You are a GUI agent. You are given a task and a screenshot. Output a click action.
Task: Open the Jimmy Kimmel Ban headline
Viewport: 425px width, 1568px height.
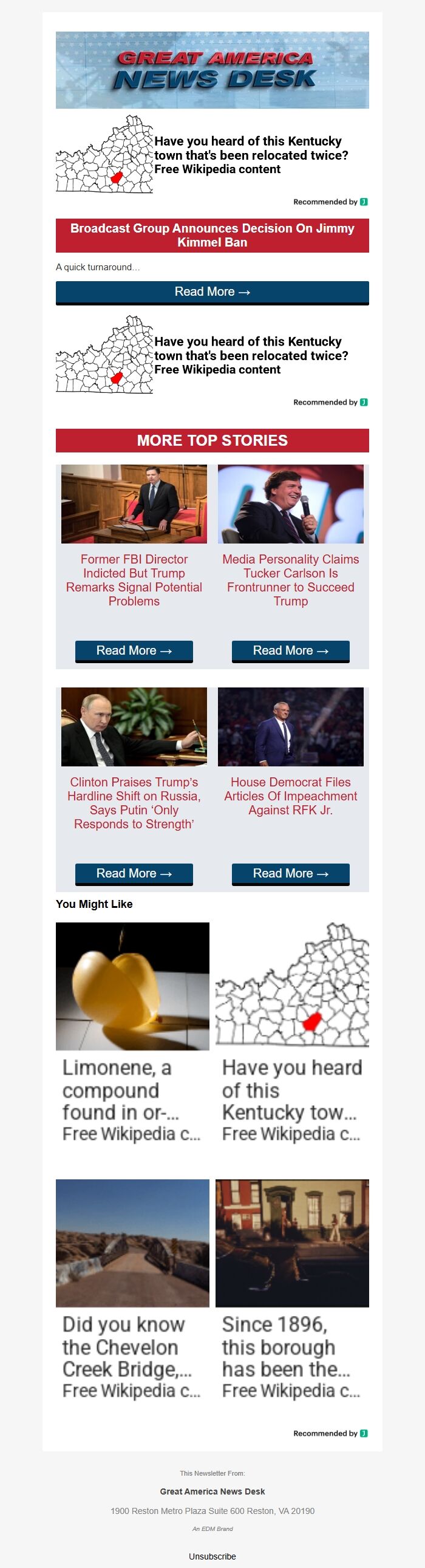(212, 235)
